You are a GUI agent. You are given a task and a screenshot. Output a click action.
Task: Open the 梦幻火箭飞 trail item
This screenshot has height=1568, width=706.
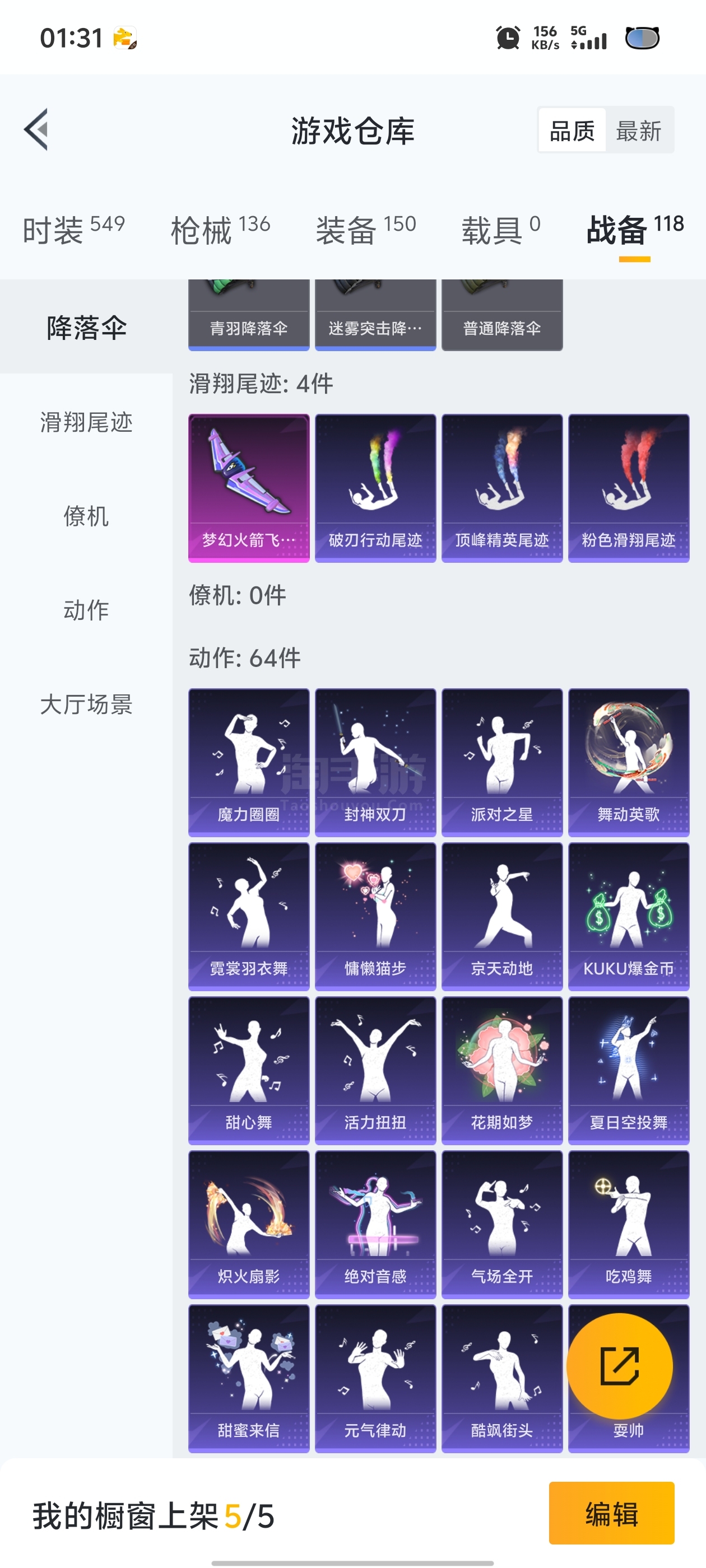coord(249,488)
